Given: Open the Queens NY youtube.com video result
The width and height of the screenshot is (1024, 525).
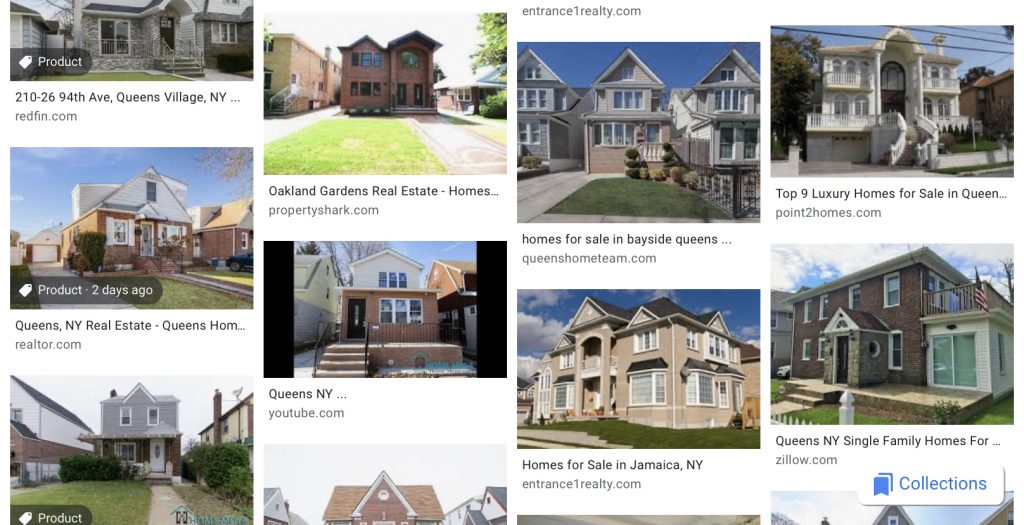Looking at the screenshot, I should point(385,309).
